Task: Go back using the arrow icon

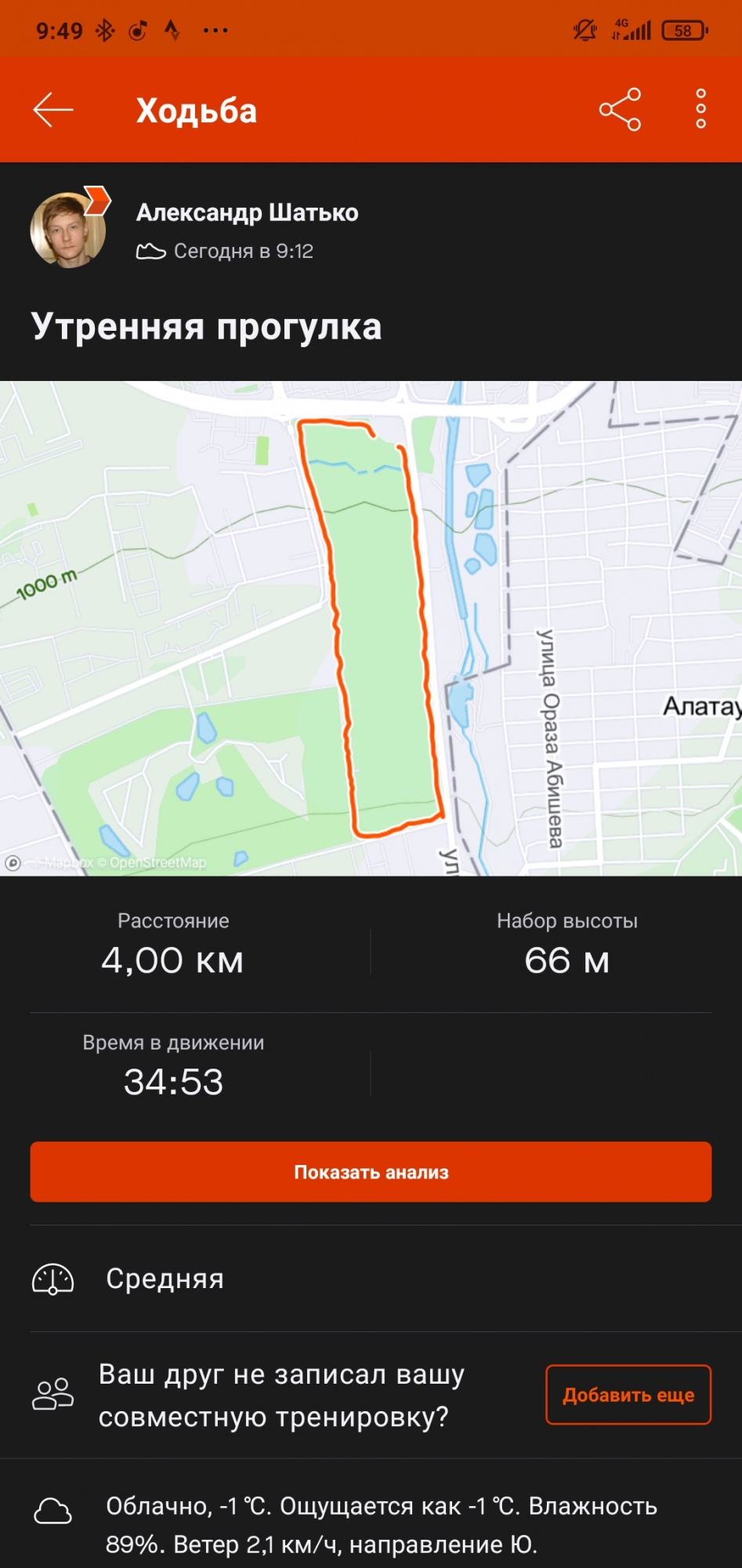Action: tap(53, 110)
